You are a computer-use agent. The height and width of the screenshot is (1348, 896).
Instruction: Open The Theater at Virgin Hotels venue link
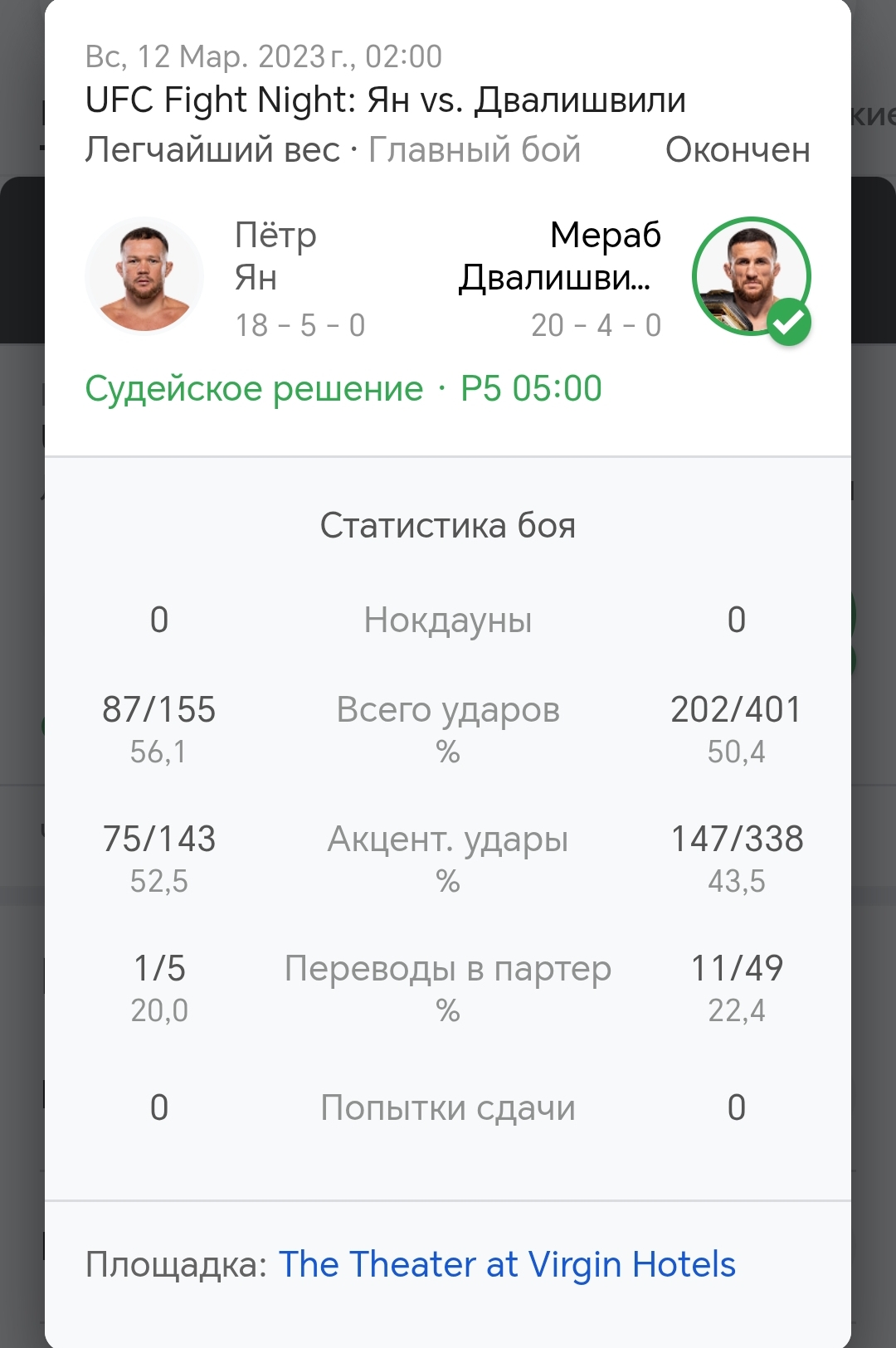(507, 1265)
